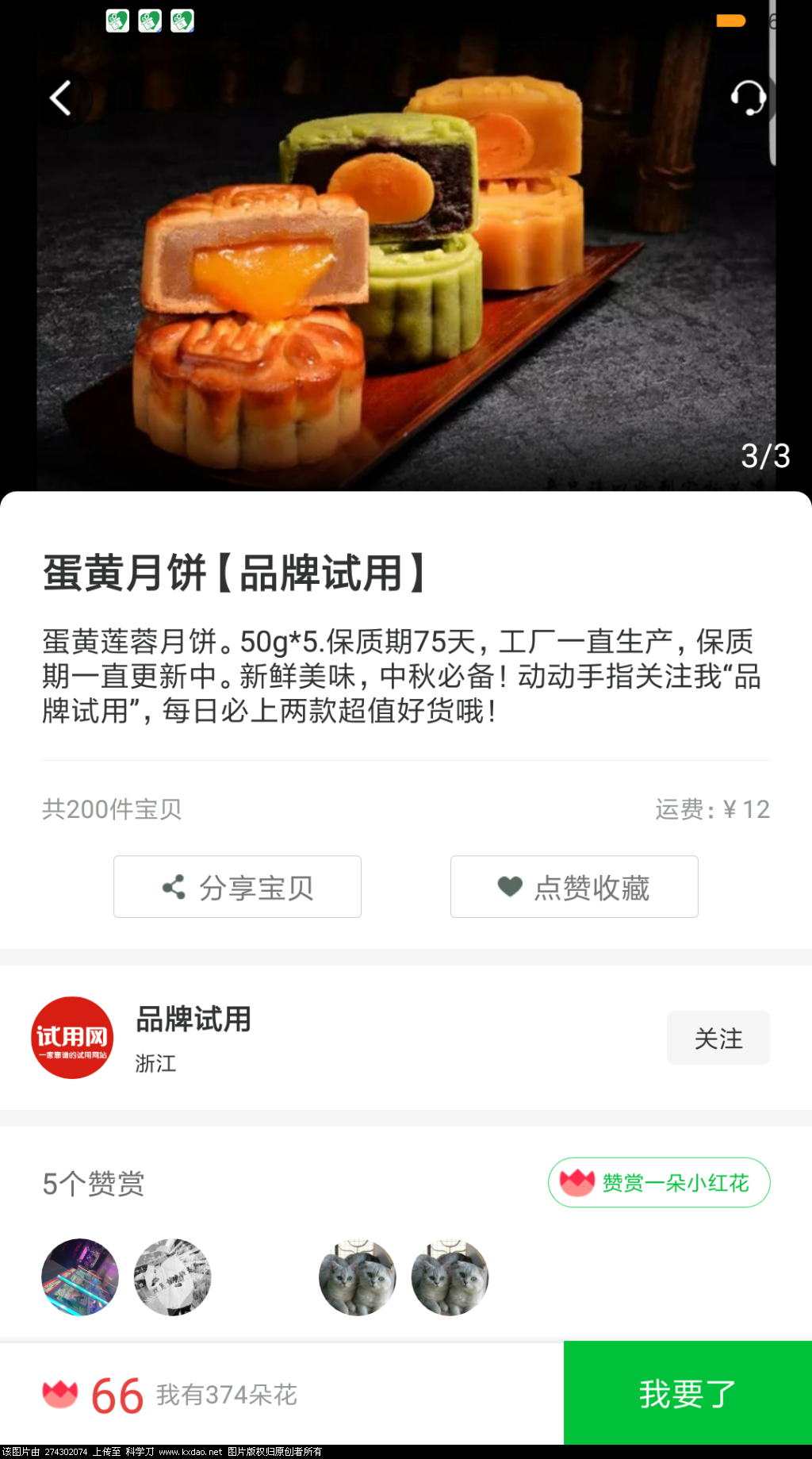Tap the heart icon beside 点赞收藏

tap(511, 886)
